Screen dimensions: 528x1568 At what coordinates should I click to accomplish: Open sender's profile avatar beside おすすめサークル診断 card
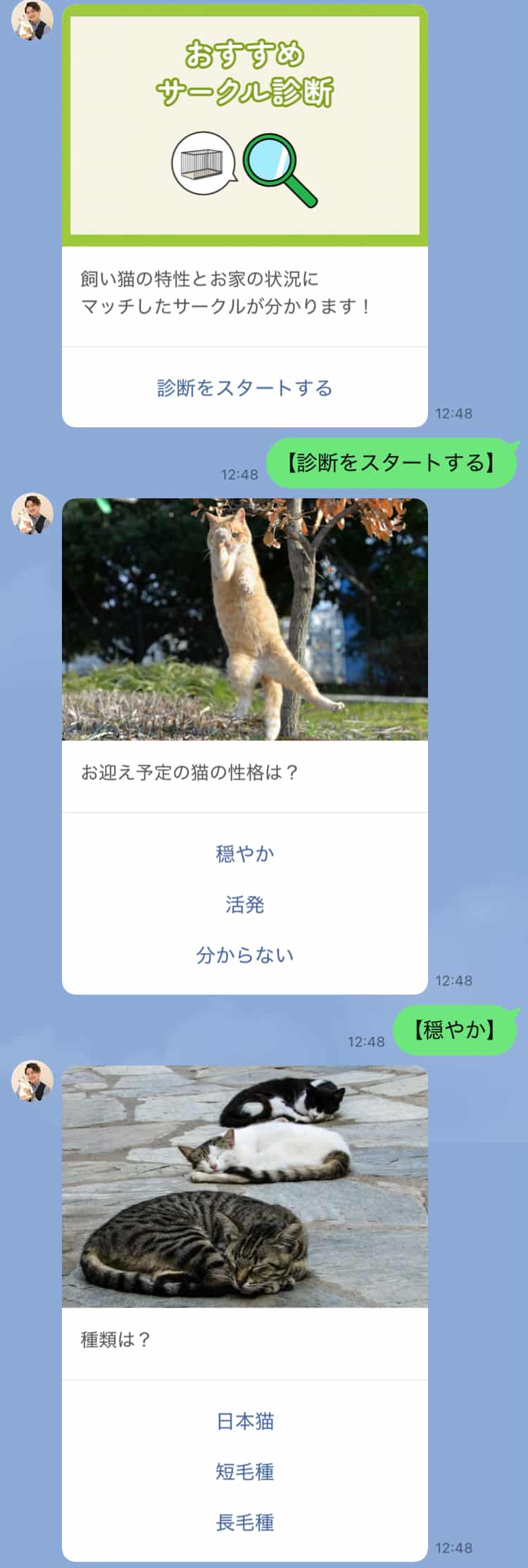pyautogui.click(x=32, y=20)
